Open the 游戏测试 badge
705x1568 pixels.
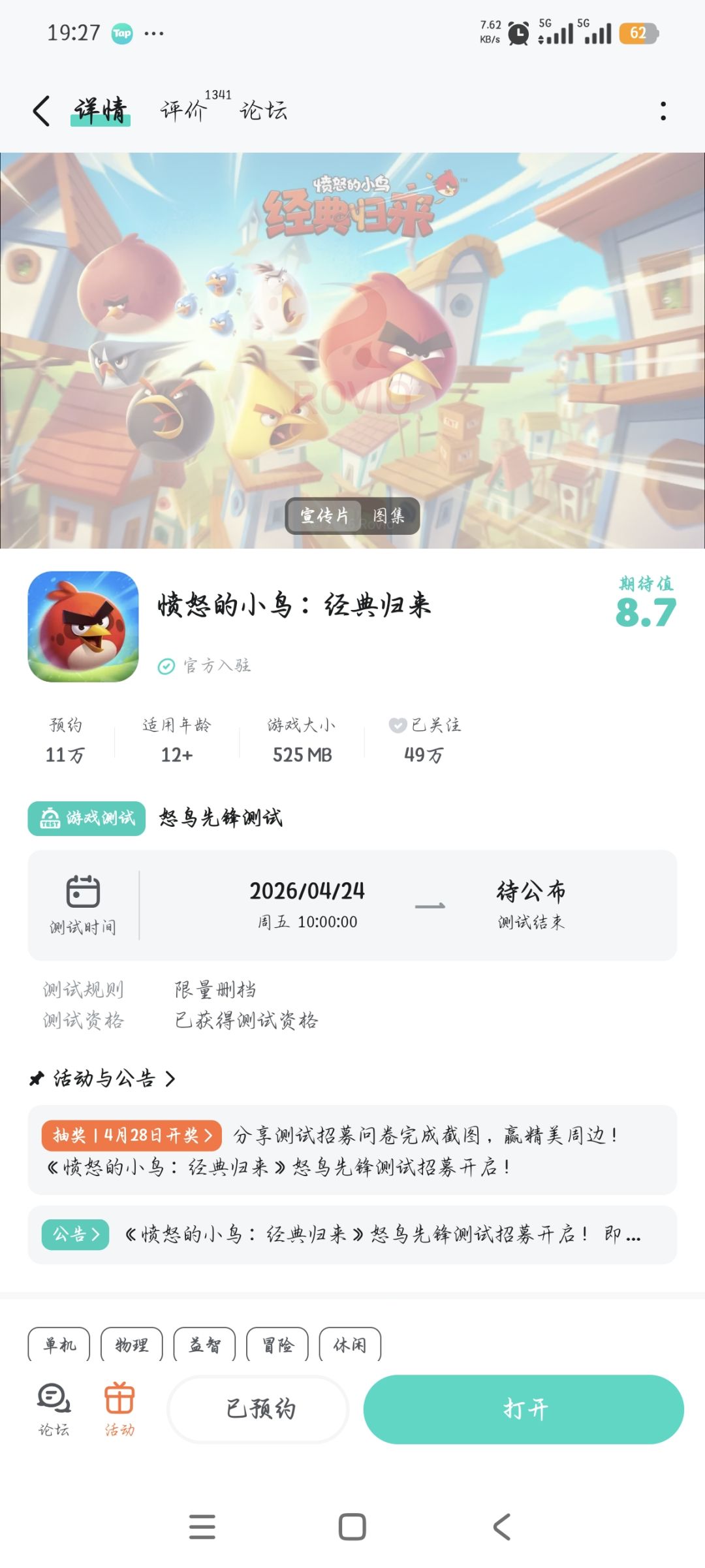[x=86, y=818]
